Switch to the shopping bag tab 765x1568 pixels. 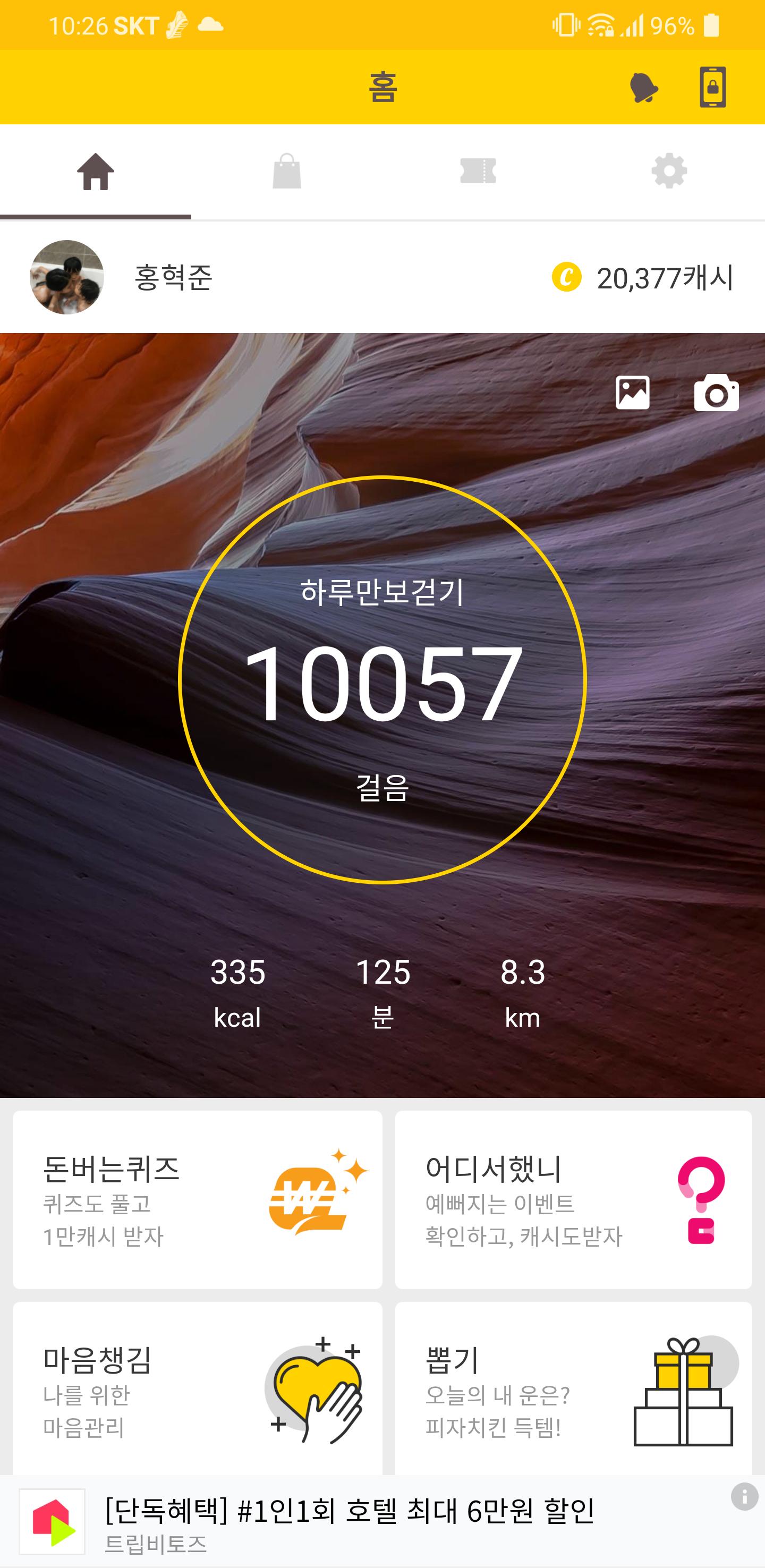coord(287,172)
